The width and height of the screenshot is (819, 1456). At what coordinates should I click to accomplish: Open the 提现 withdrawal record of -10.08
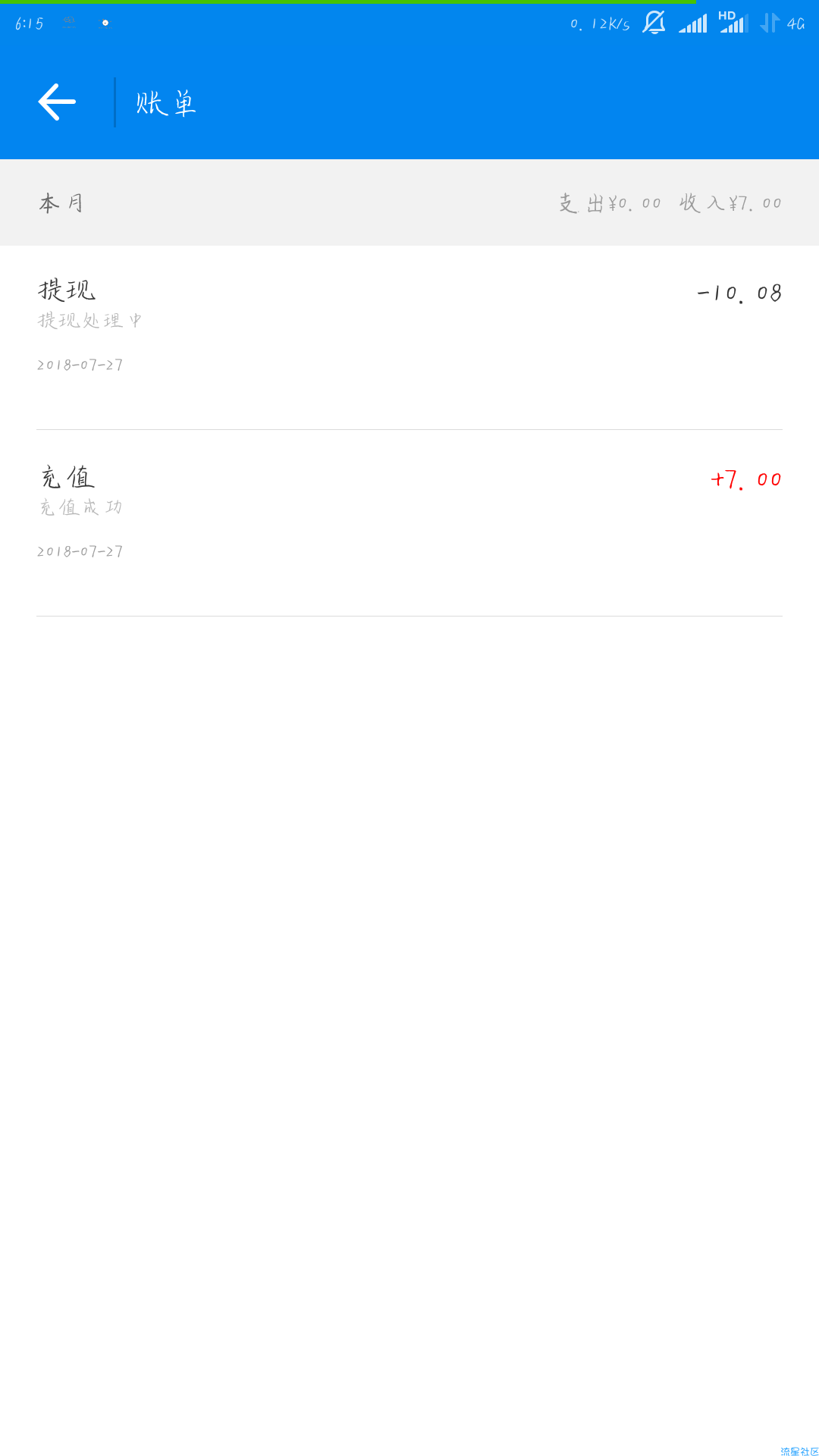[409, 337]
